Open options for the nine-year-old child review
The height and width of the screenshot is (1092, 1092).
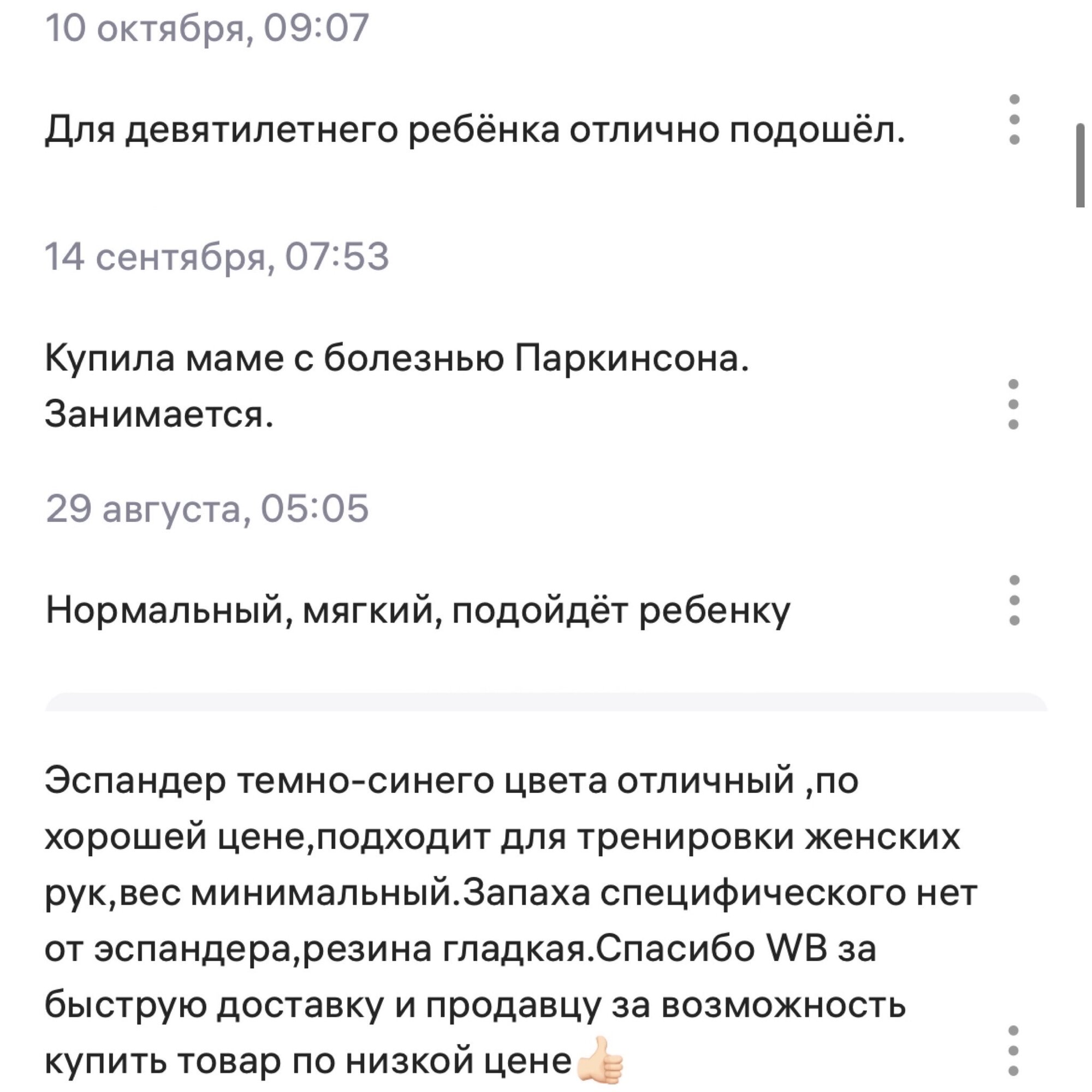[1014, 119]
